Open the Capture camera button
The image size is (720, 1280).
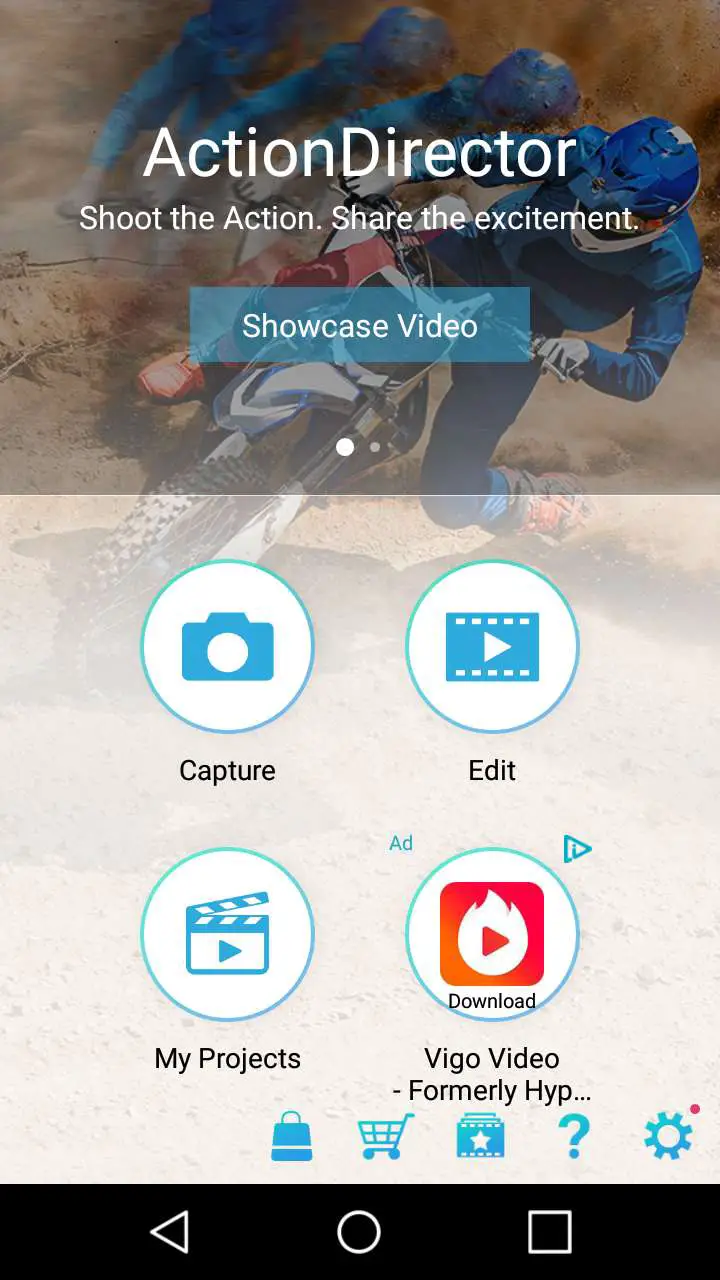(x=227, y=646)
